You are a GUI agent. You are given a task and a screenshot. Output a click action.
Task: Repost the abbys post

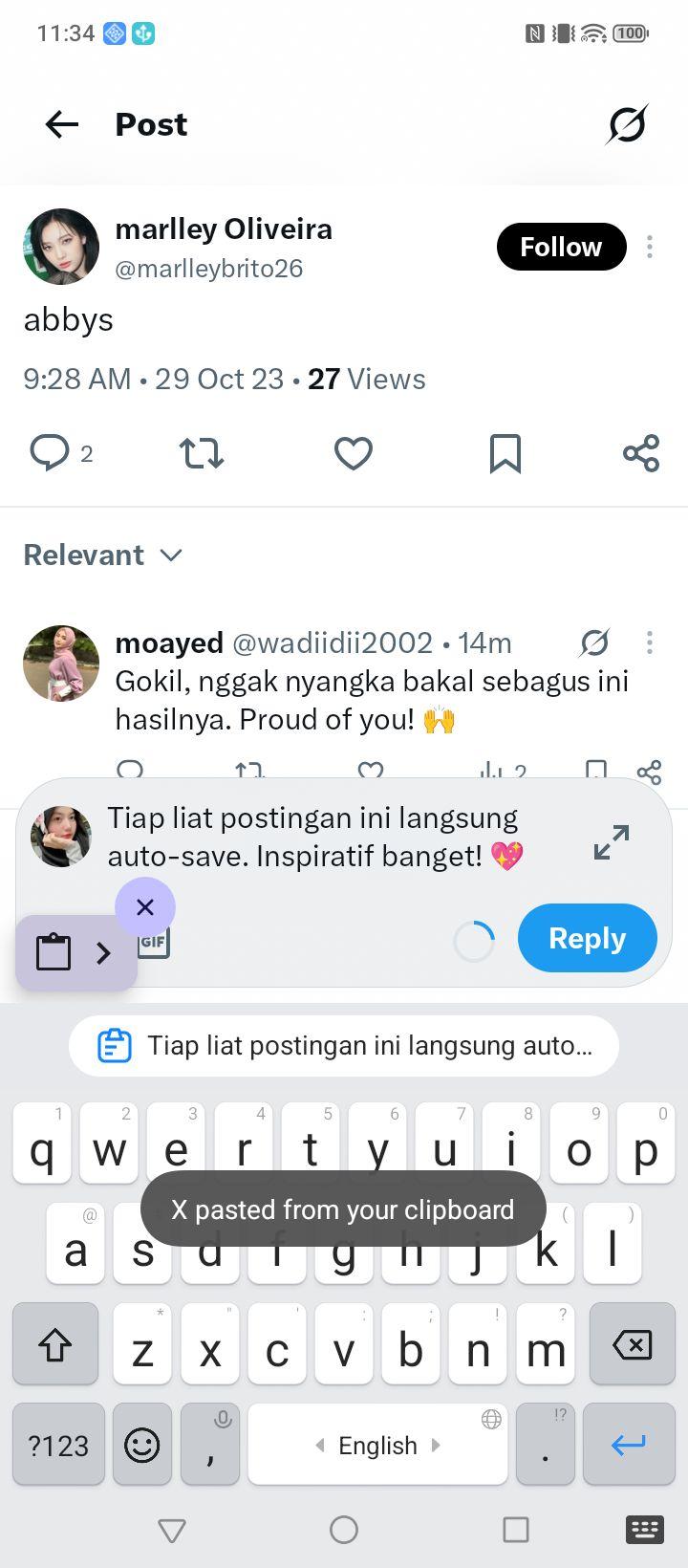[202, 452]
